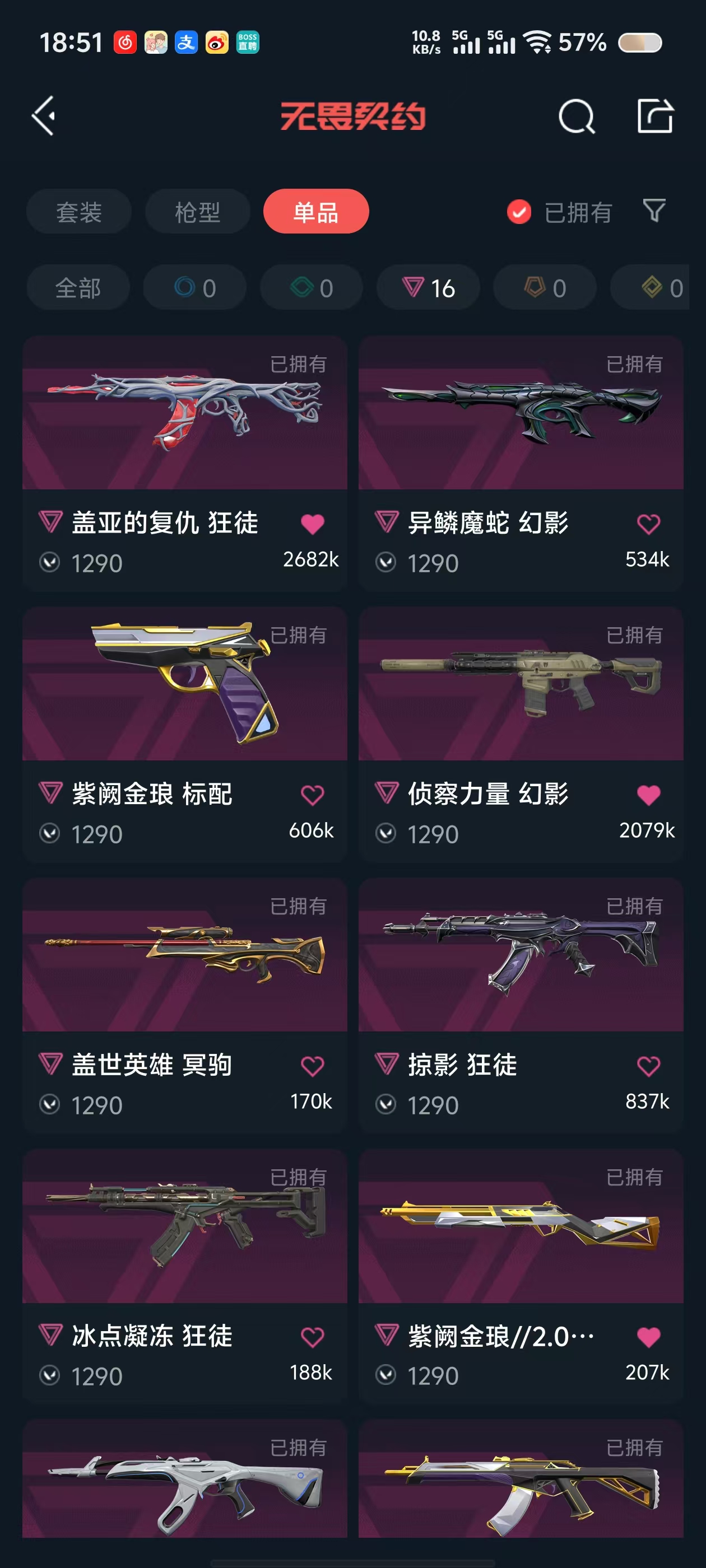
Task: Switch to the 套装 tab
Action: (78, 212)
